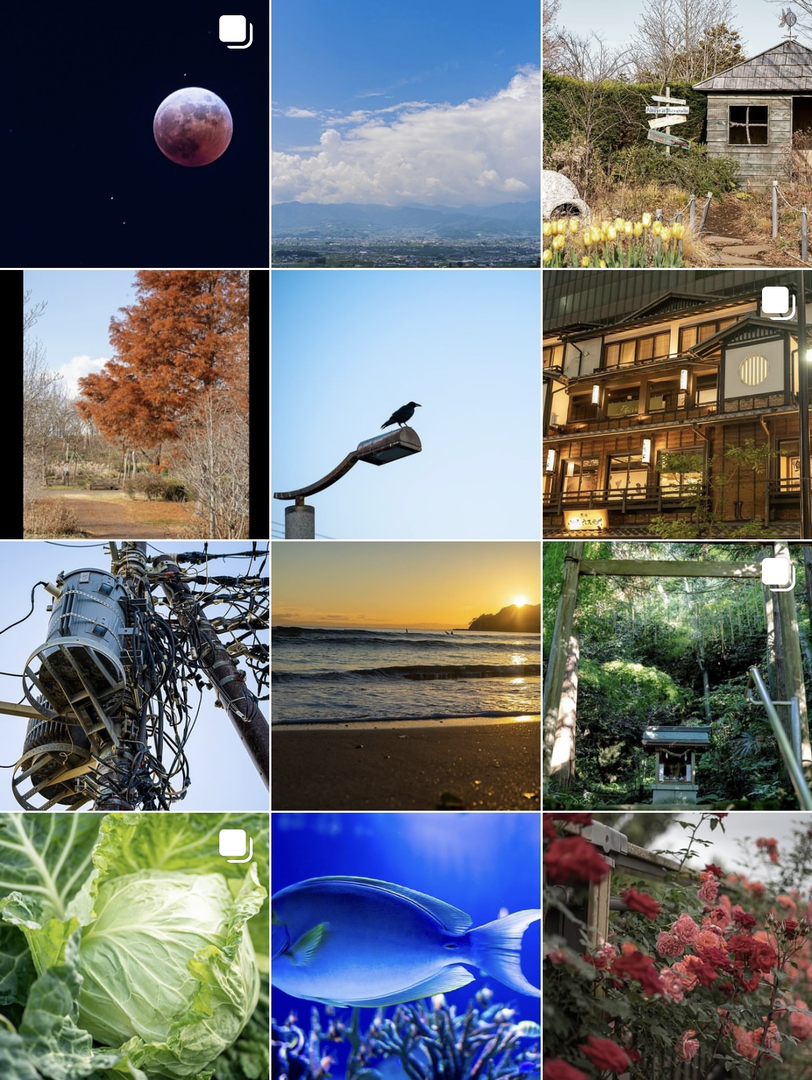Image resolution: width=812 pixels, height=1080 pixels.
Task: Open the sunset beach photo
Action: coord(405,676)
